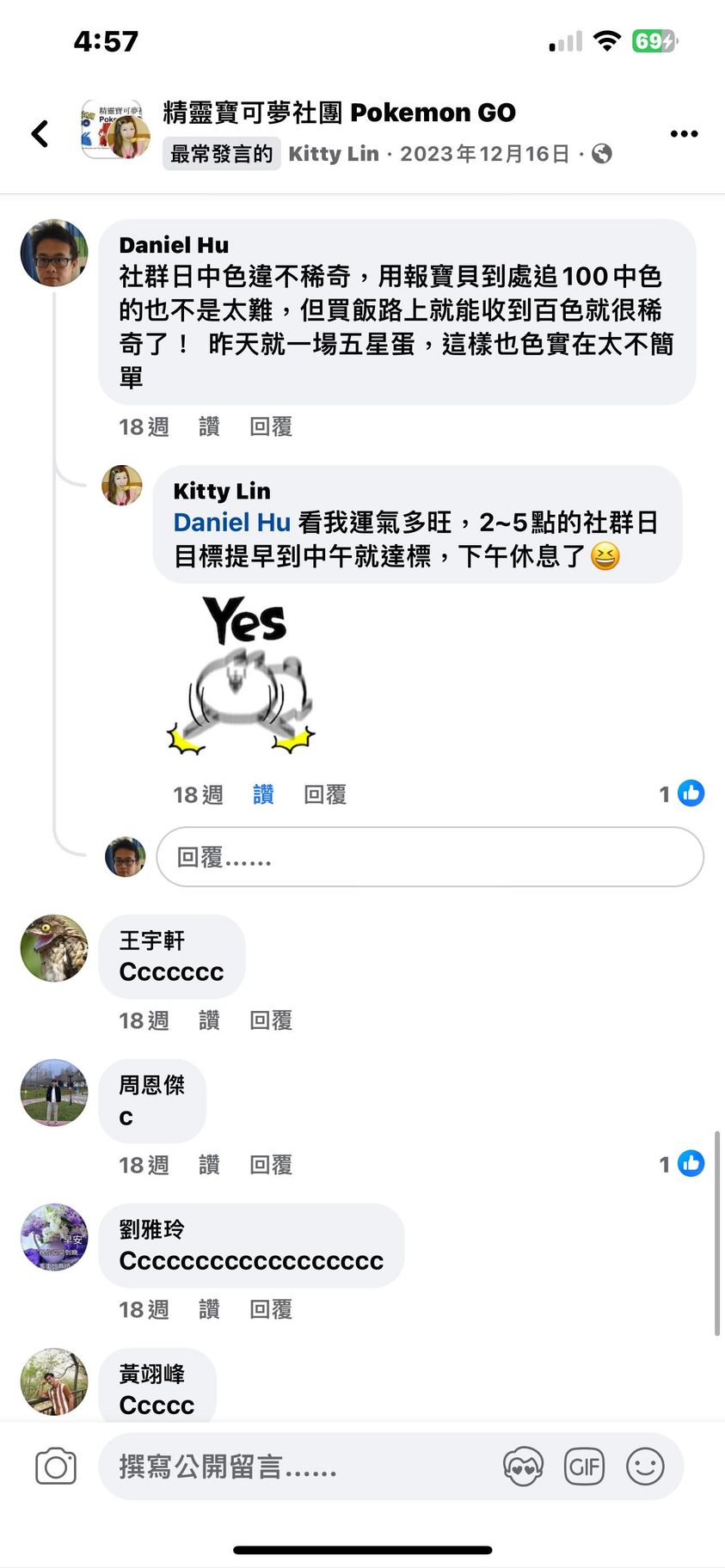Image resolution: width=725 pixels, height=1568 pixels.
Task: Like 劉雅玲's comment
Action: 209,1309
